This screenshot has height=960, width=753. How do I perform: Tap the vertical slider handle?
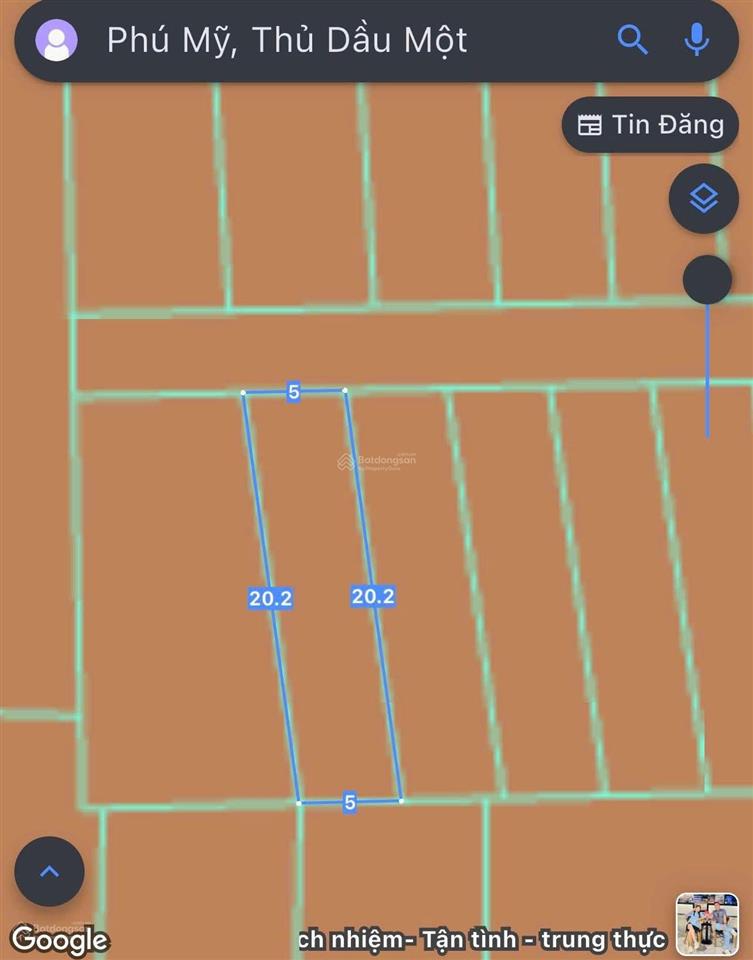(x=707, y=280)
